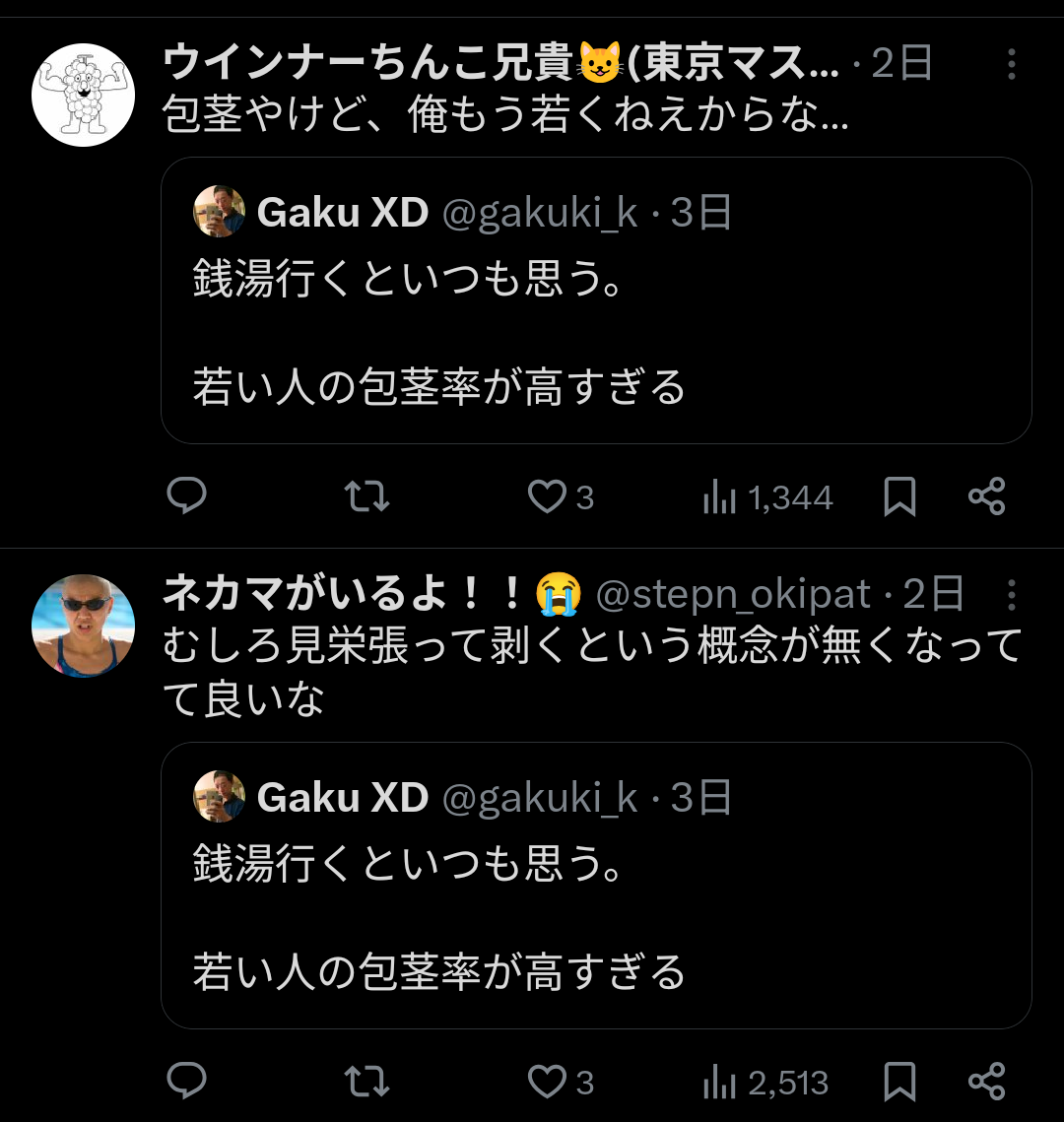Open quoted Gaku XD post in ウインナー's tweet

tap(595, 325)
